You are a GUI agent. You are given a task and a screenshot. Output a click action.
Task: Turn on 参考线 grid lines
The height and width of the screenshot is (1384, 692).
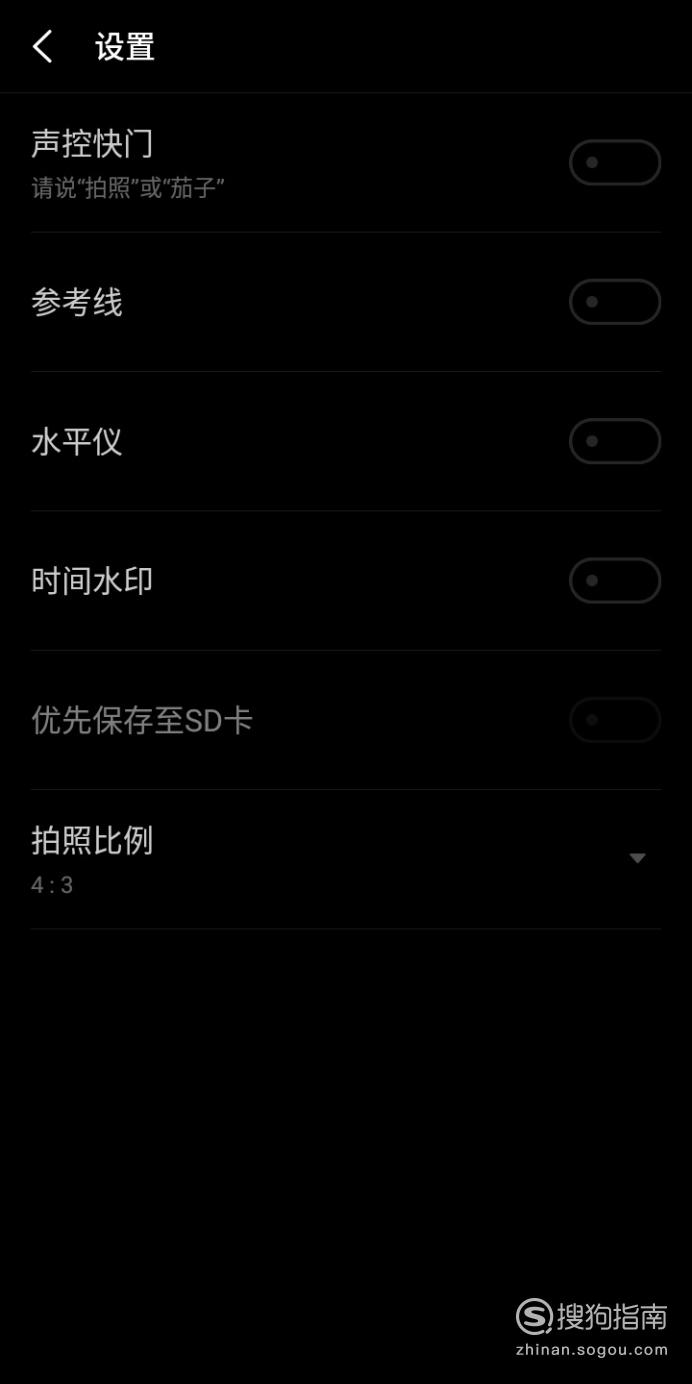coord(615,301)
